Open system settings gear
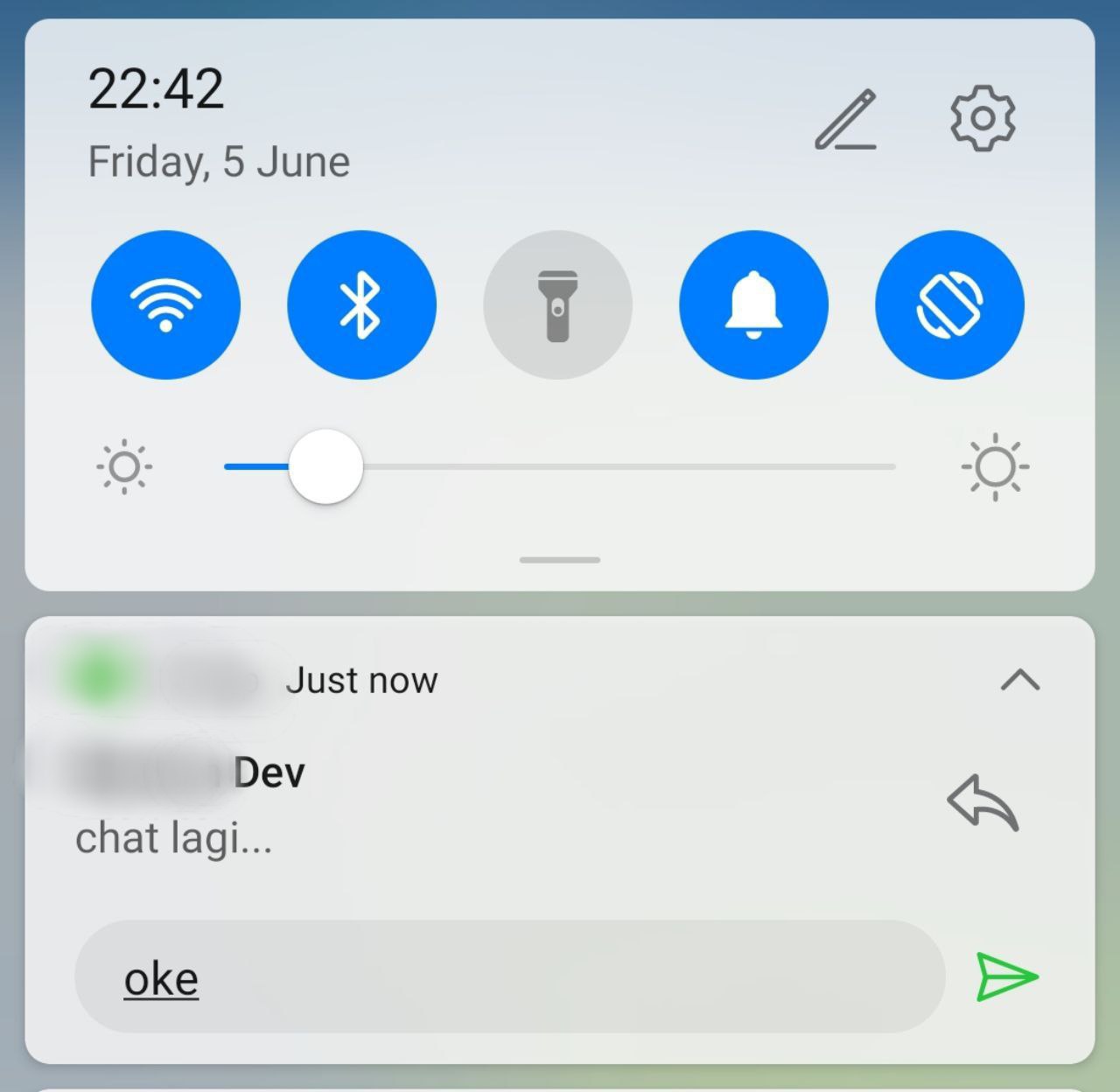The height and width of the screenshot is (1092, 1120). click(x=983, y=118)
